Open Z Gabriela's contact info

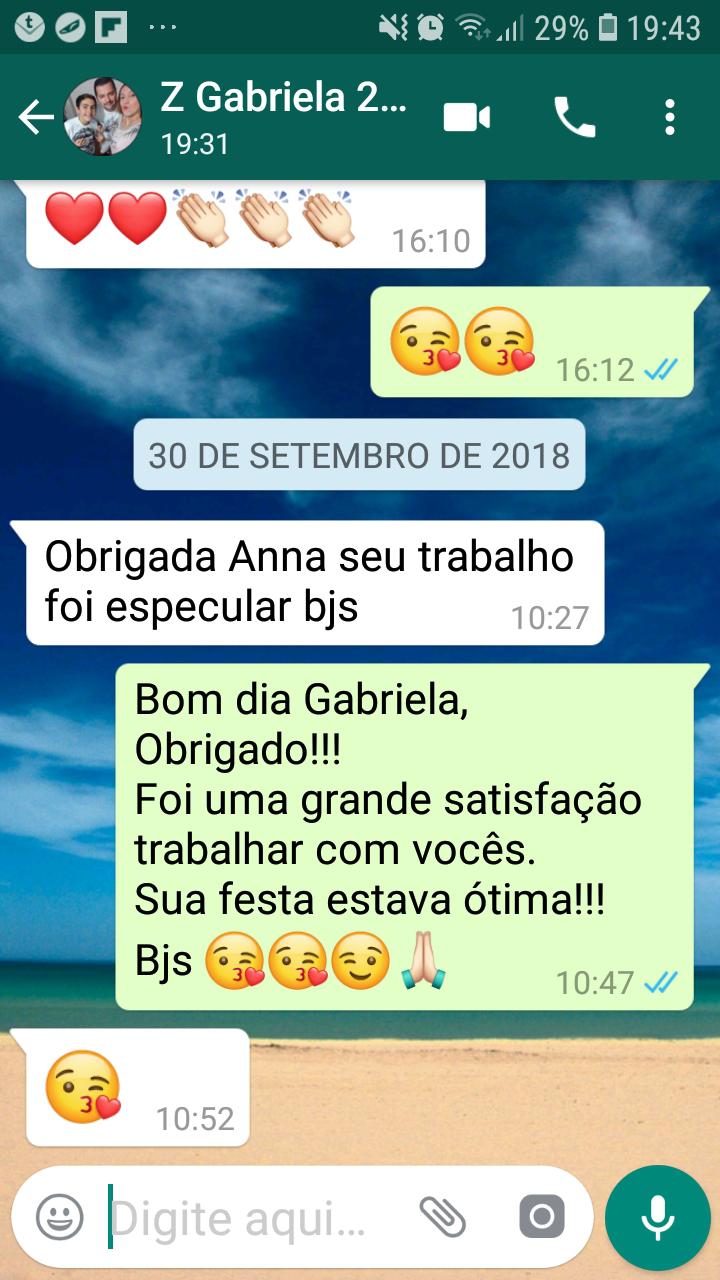[284, 117]
